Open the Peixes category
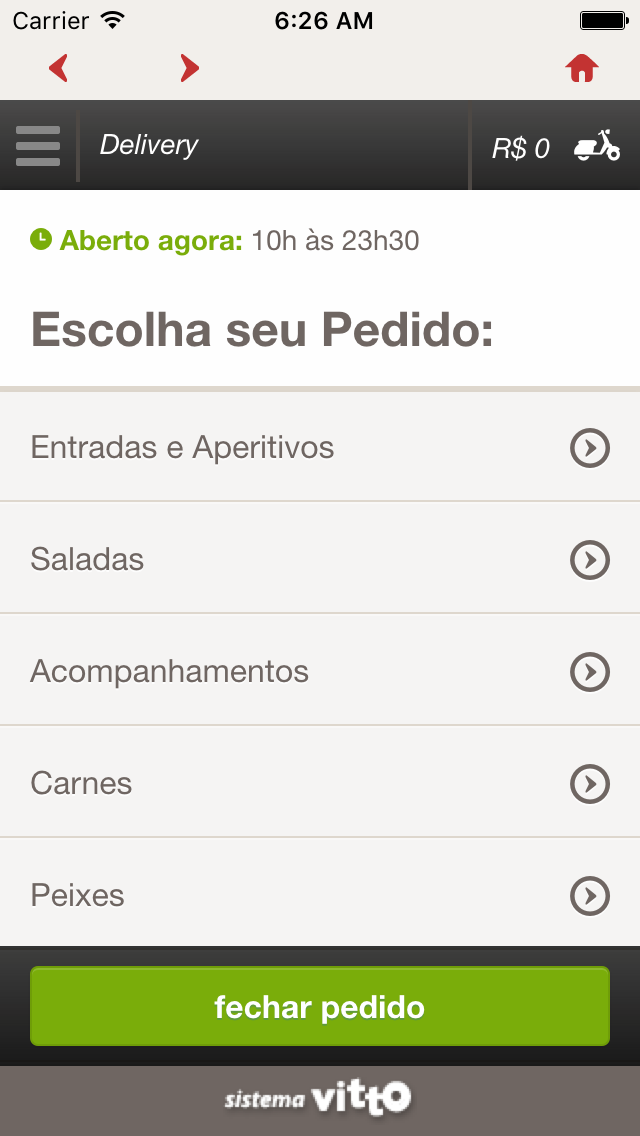The image size is (640, 1136). [x=320, y=895]
